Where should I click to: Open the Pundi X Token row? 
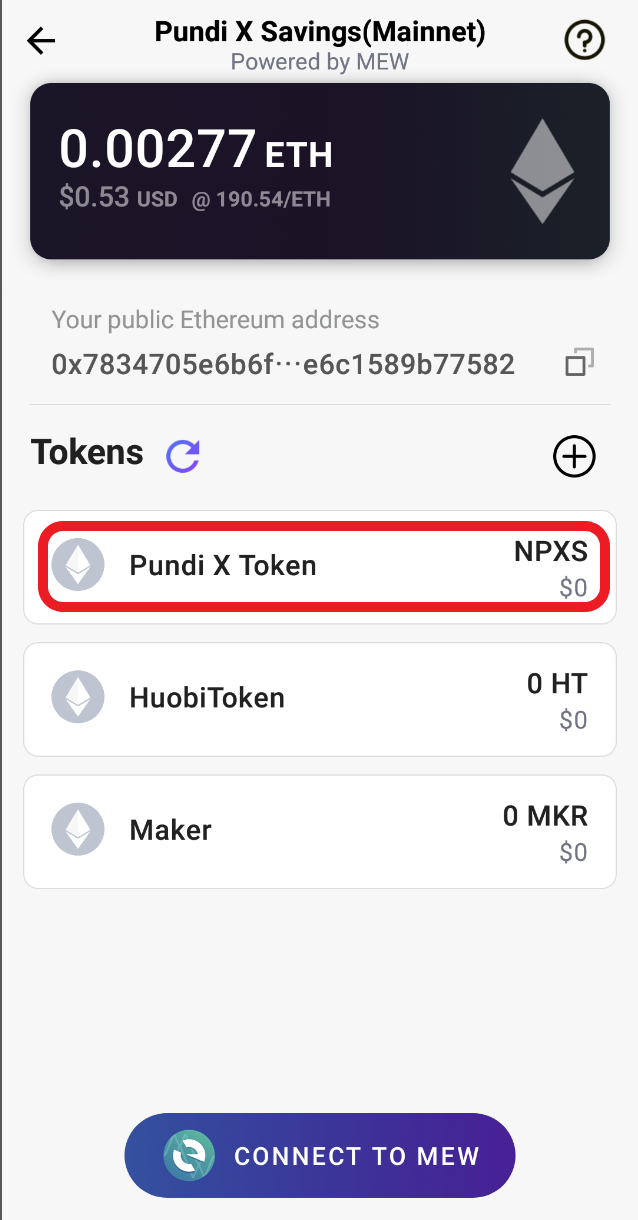pyautogui.click(x=320, y=567)
